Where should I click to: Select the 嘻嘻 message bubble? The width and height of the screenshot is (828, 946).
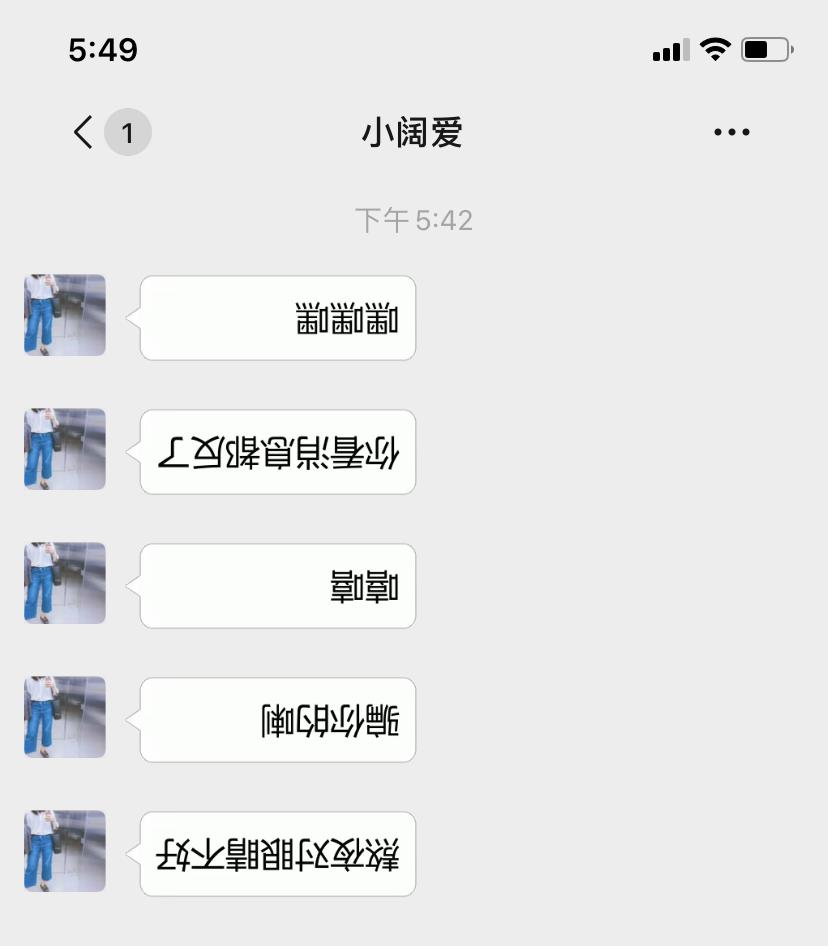(277, 585)
